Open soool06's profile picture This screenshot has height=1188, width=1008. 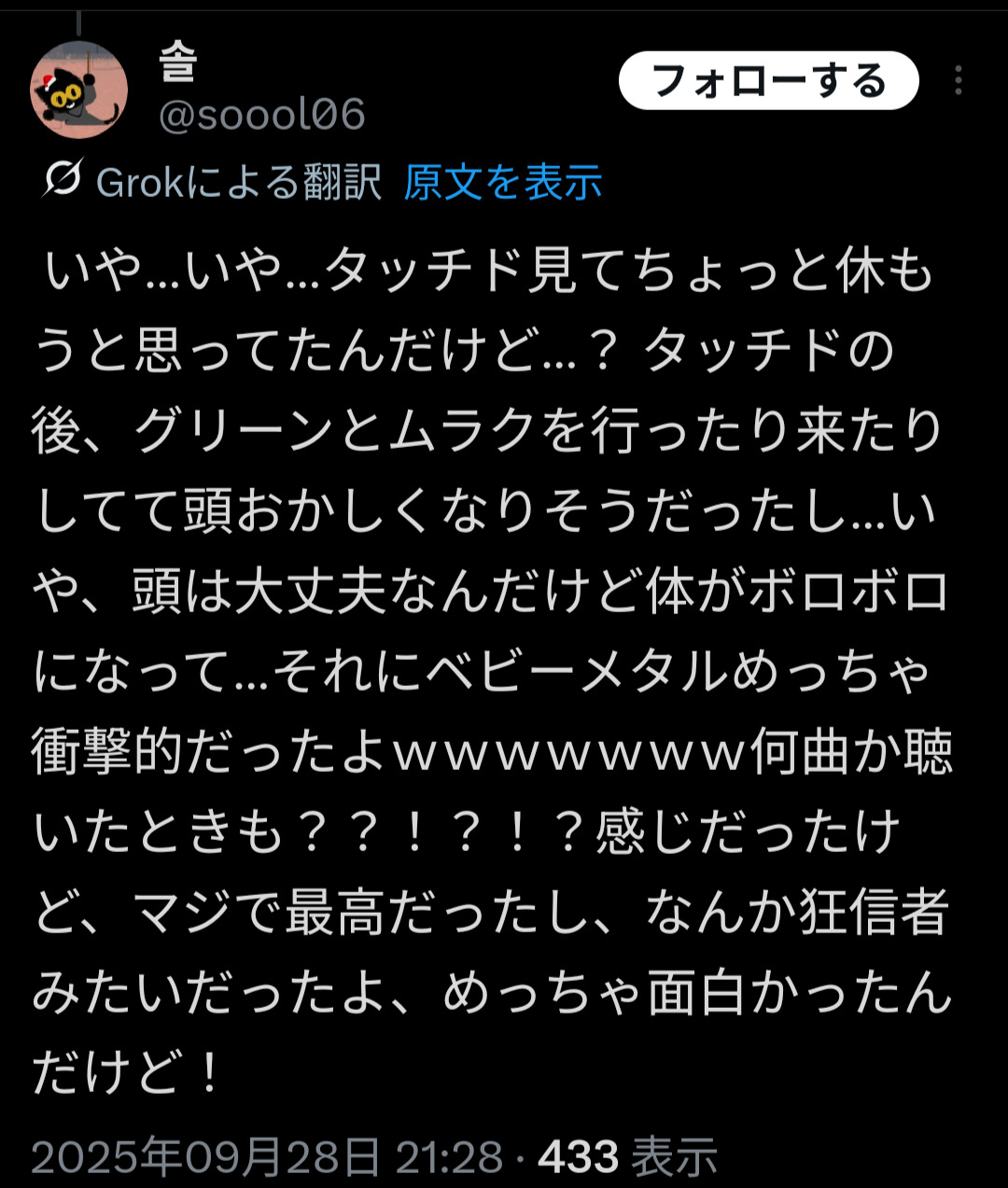[x=78, y=91]
